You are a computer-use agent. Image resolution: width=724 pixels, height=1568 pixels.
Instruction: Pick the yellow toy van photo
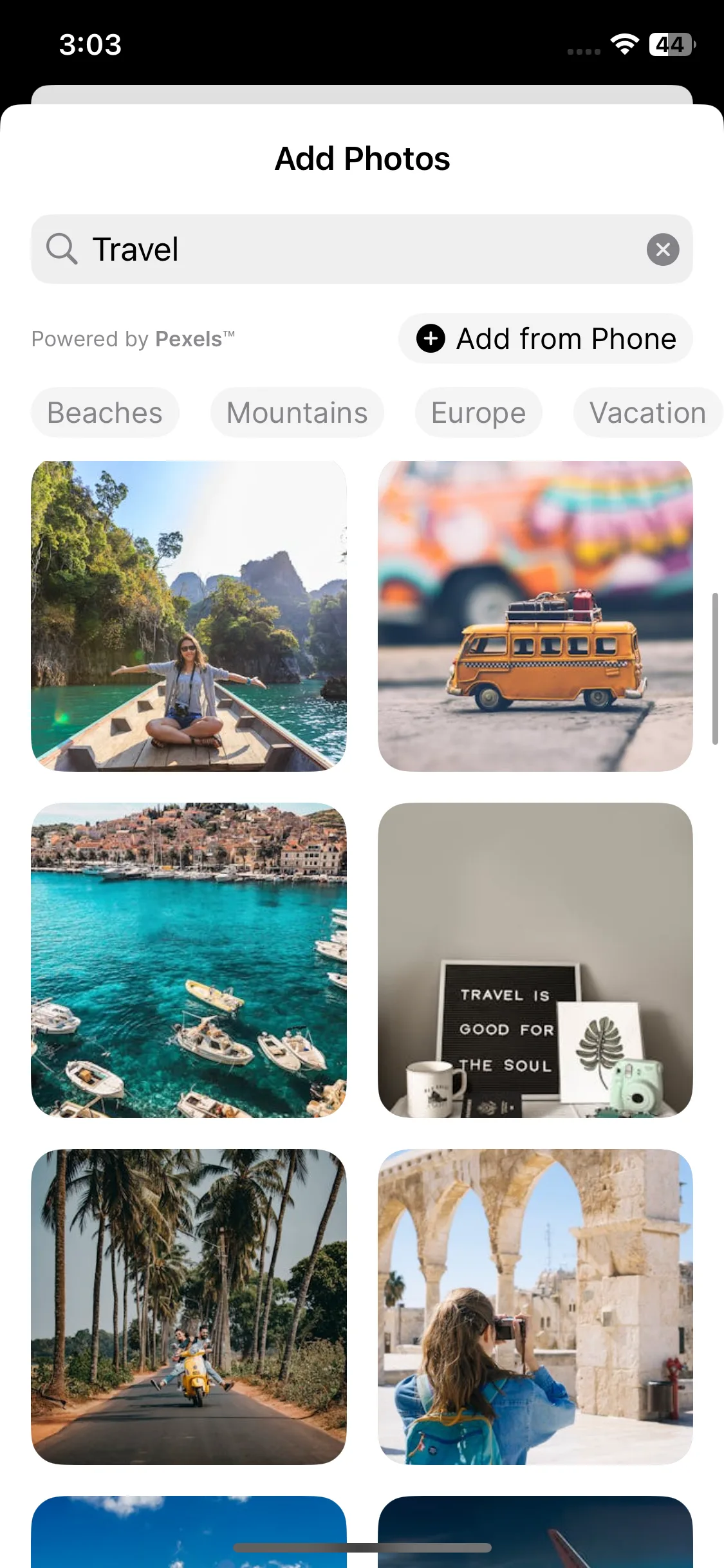pos(535,616)
